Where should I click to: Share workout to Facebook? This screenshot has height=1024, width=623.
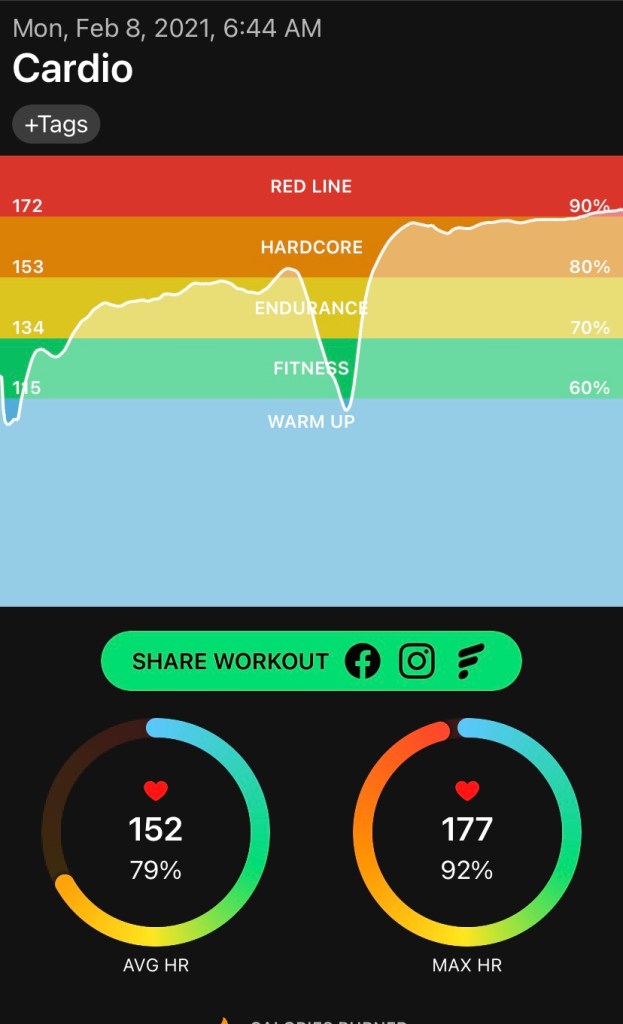pyautogui.click(x=363, y=661)
